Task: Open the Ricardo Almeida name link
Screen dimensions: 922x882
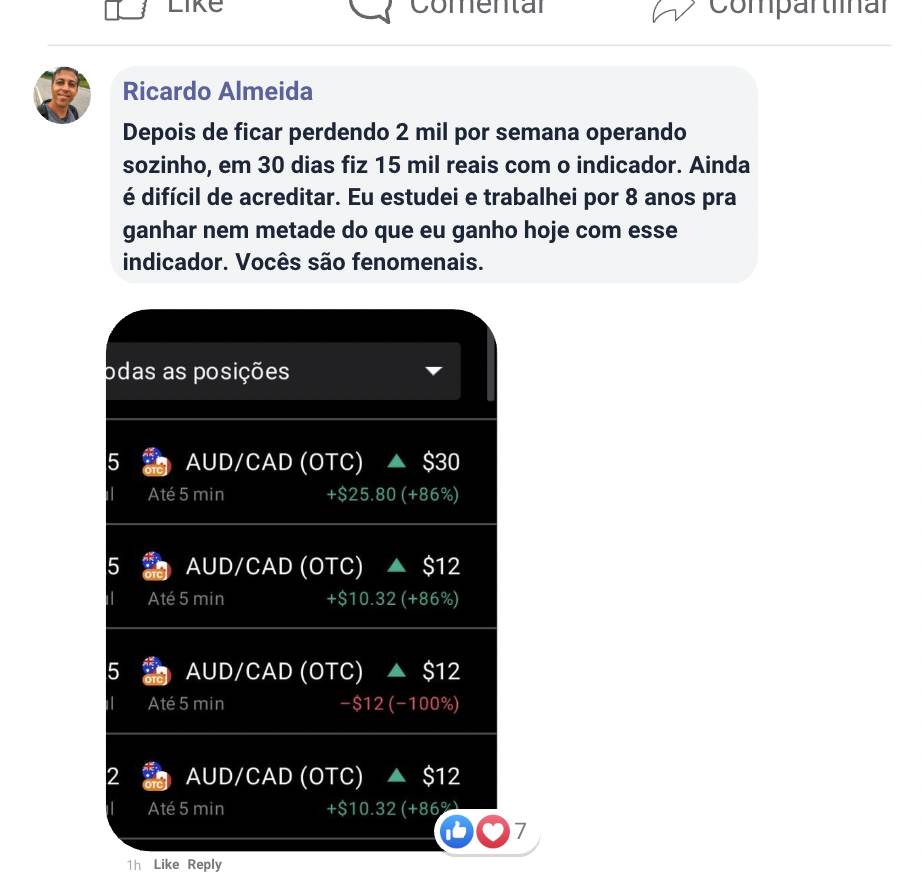Action: [x=217, y=92]
